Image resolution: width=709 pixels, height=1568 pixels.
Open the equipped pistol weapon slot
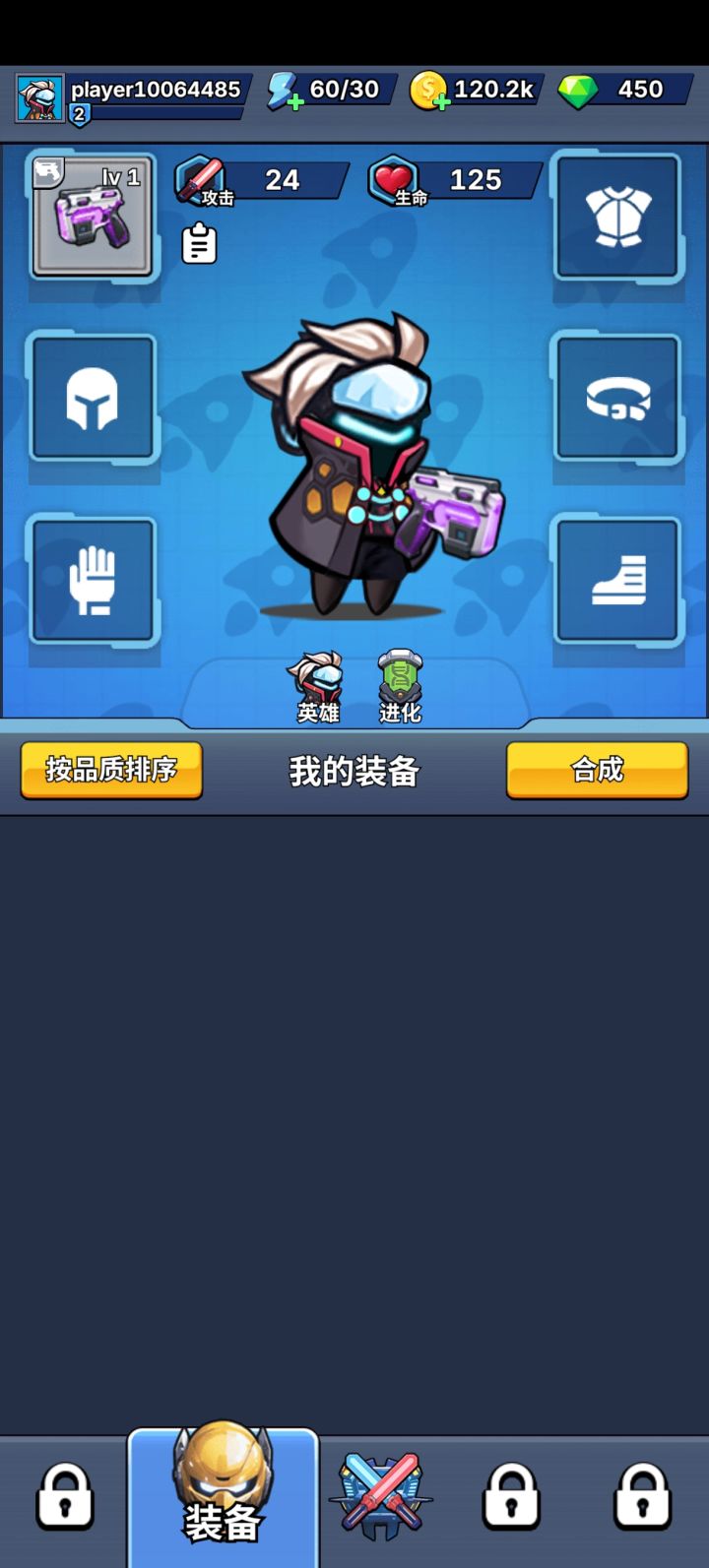92,217
